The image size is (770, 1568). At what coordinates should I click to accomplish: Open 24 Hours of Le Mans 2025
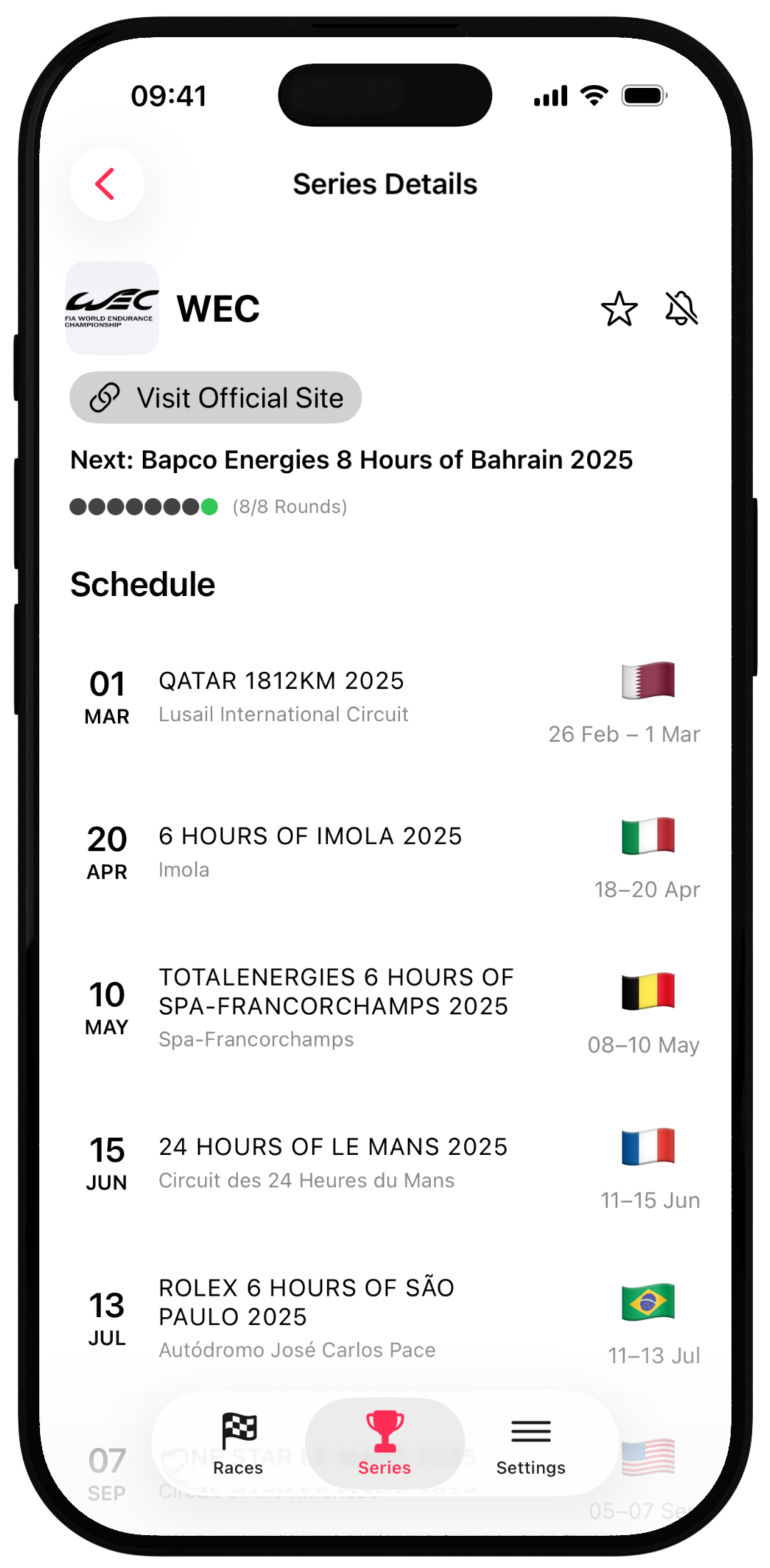click(333, 1148)
